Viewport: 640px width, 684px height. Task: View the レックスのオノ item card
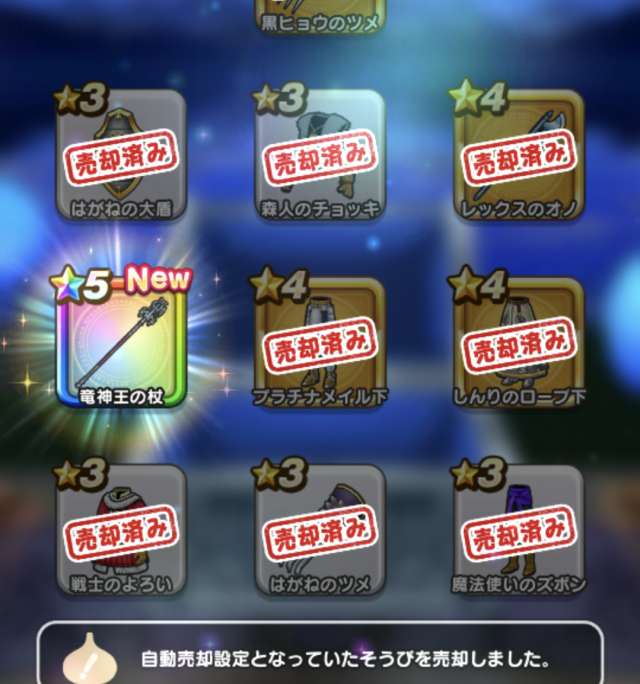[517, 157]
